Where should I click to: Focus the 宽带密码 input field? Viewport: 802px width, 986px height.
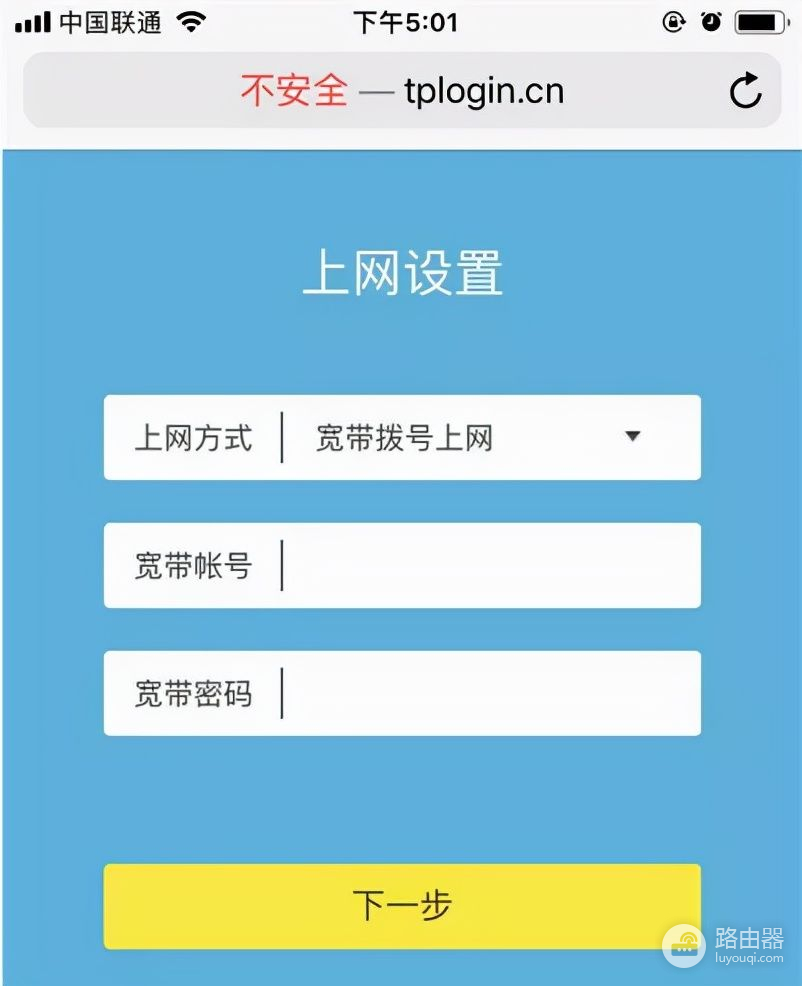pyautogui.click(x=490, y=694)
